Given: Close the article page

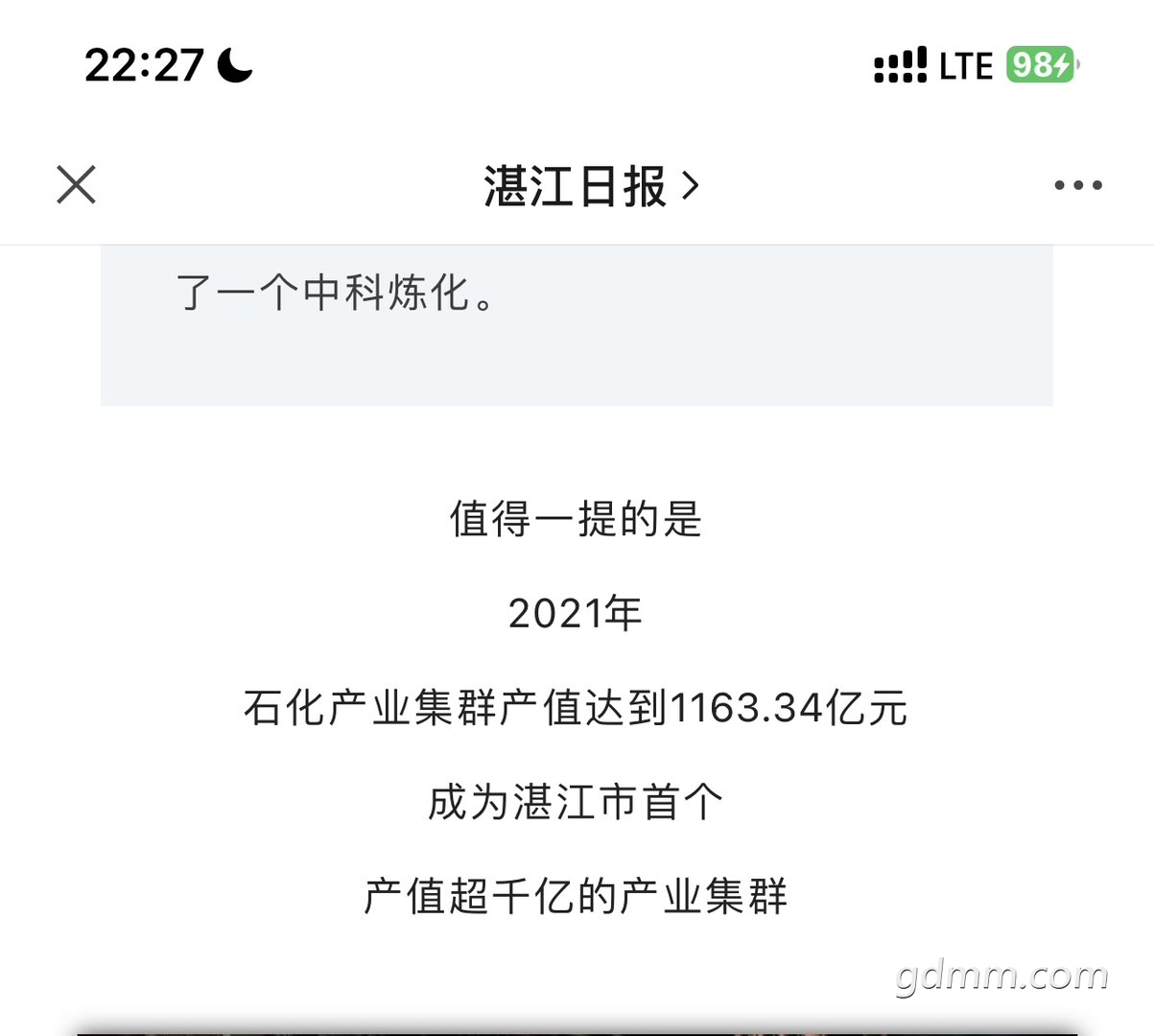Looking at the screenshot, I should coord(76,185).
